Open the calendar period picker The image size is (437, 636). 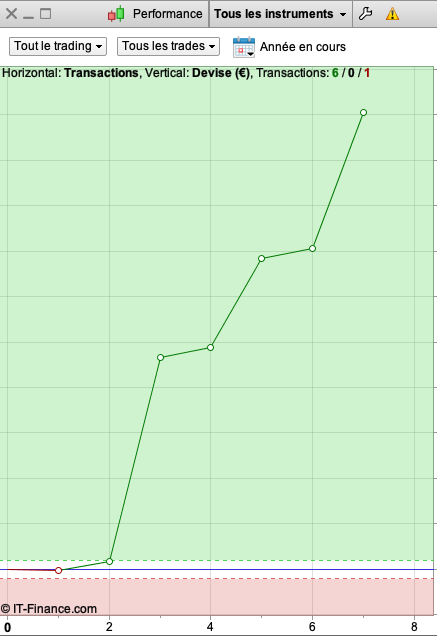point(244,47)
